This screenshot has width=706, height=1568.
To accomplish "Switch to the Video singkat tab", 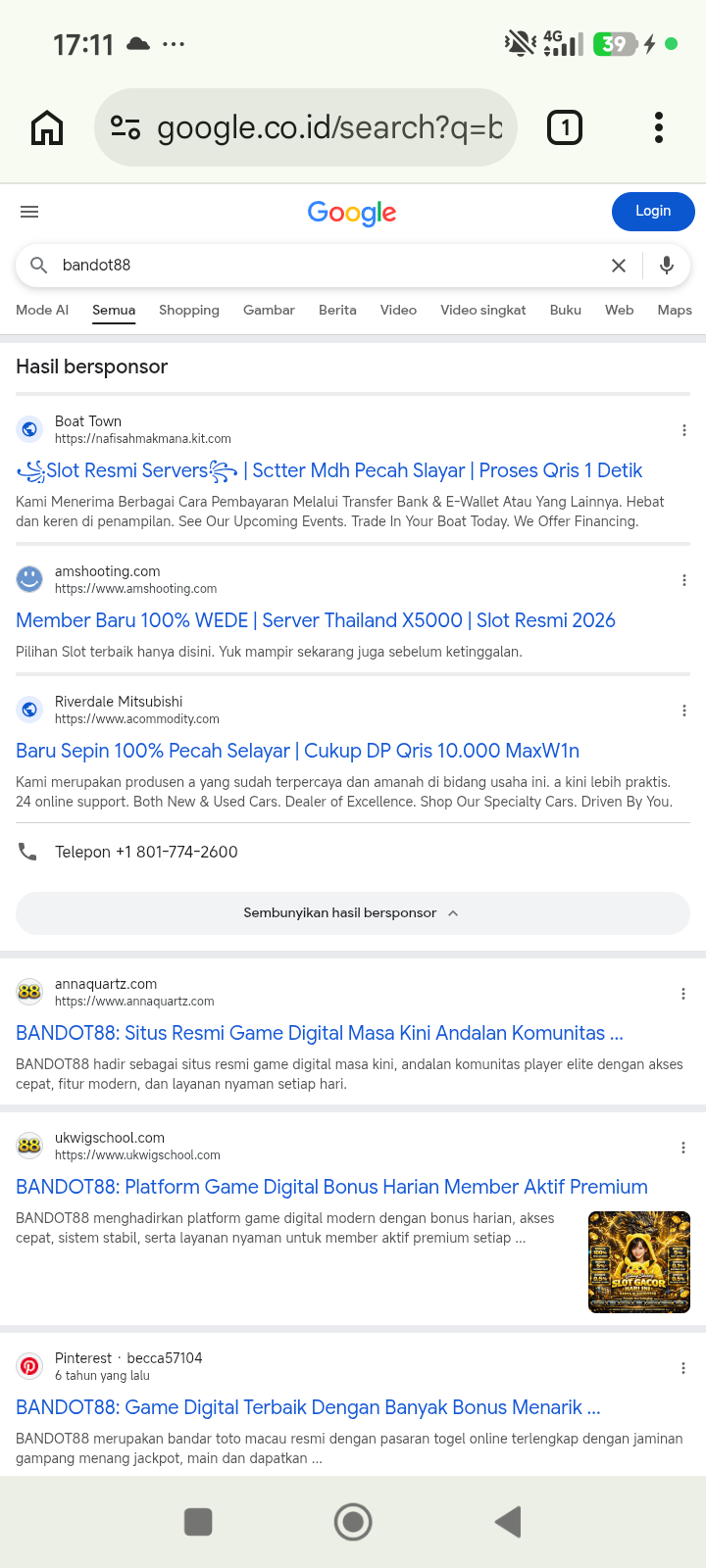I will (x=483, y=310).
